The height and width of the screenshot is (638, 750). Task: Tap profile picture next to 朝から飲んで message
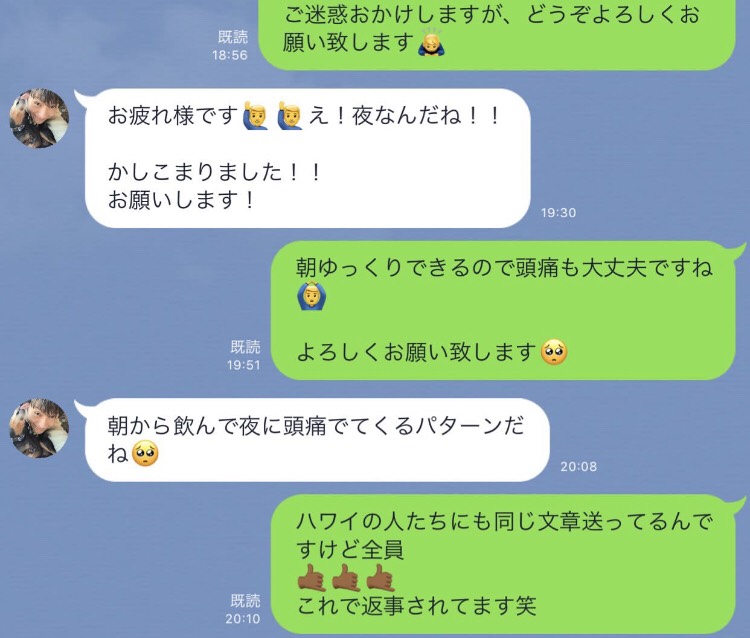tap(39, 428)
